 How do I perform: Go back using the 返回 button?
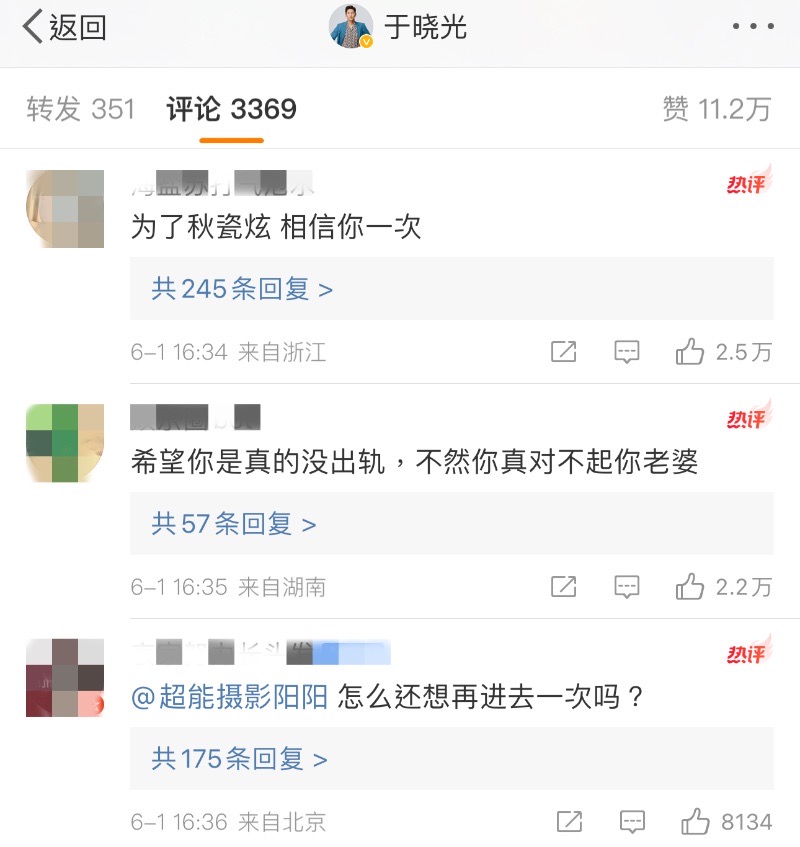64,28
